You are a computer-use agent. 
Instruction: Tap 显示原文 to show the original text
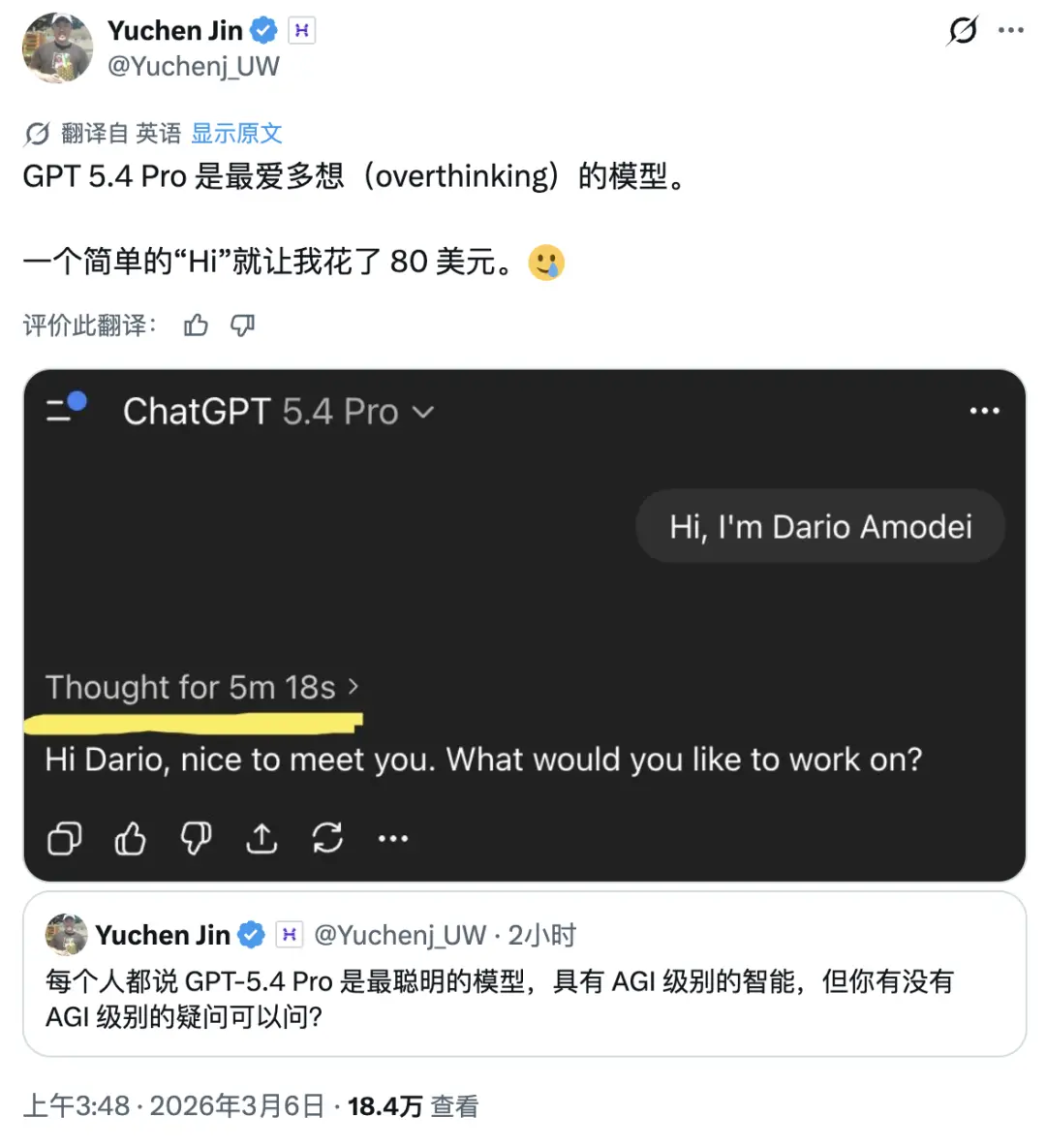[236, 133]
